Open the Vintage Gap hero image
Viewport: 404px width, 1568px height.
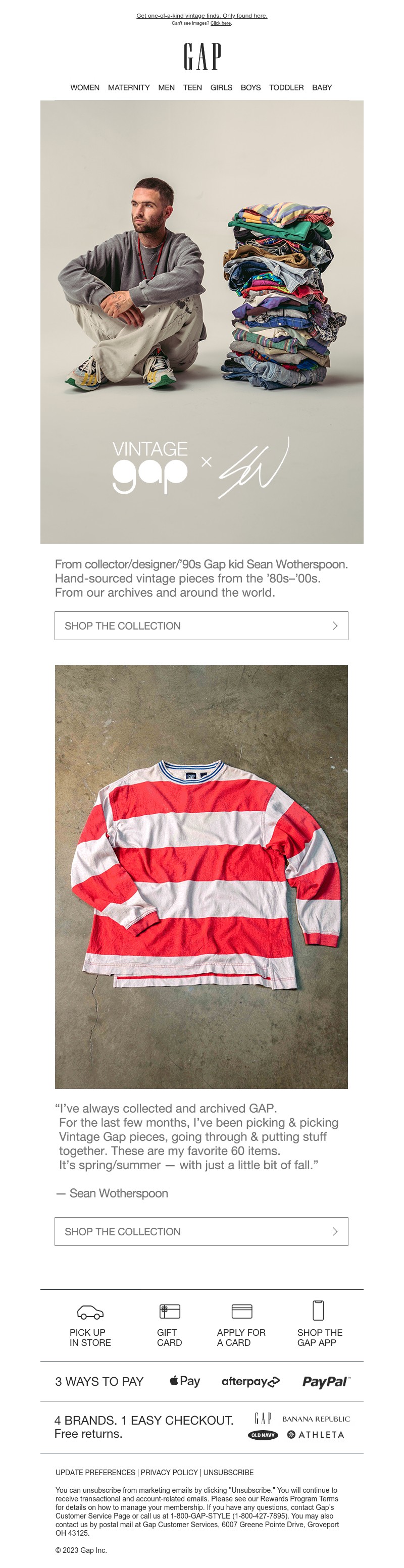coord(201,322)
